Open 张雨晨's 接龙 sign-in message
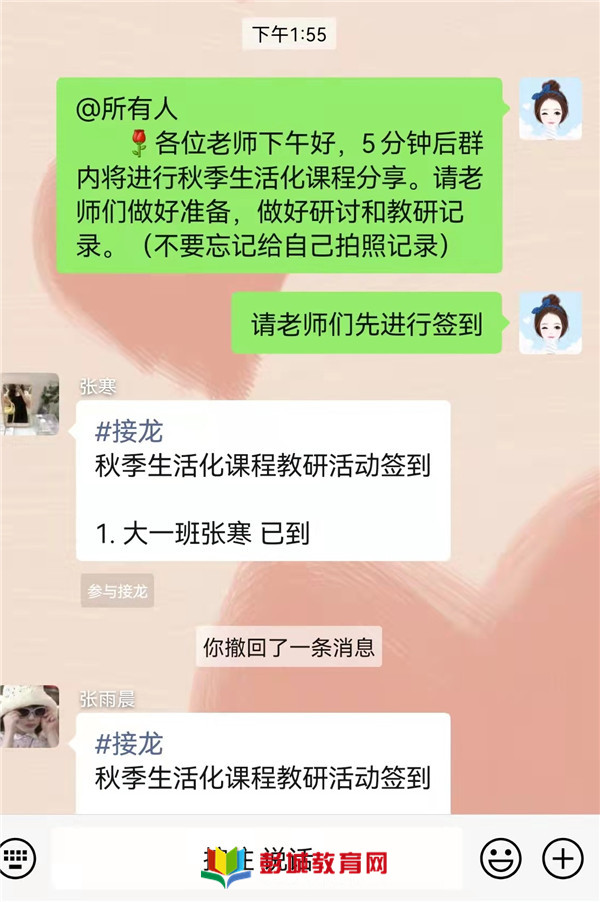Screen dimensions: 600x902 click(x=263, y=763)
